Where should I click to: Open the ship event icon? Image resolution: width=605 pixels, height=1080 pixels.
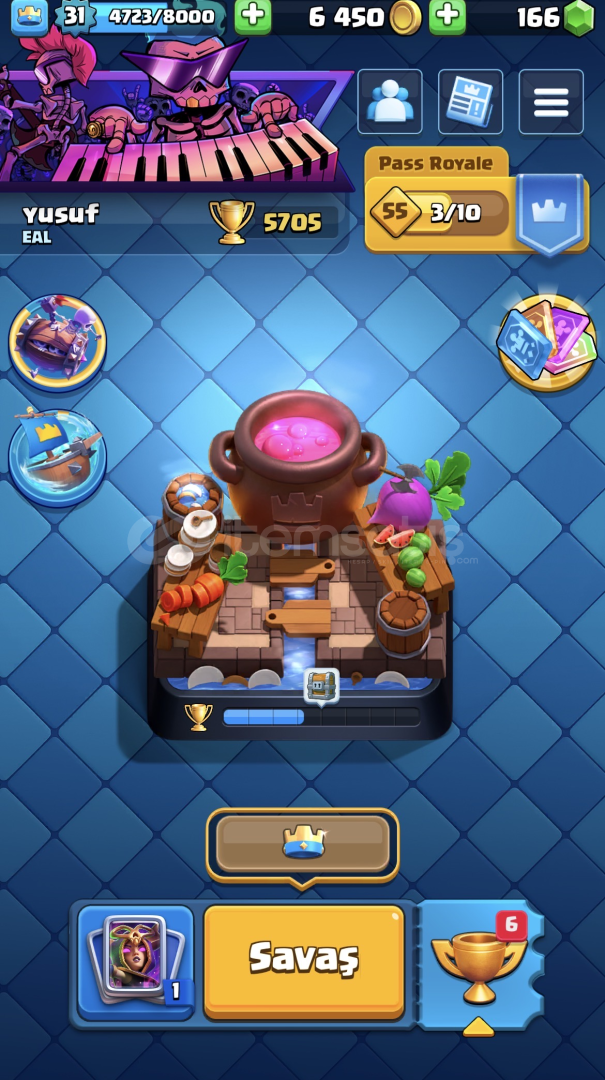click(x=57, y=452)
